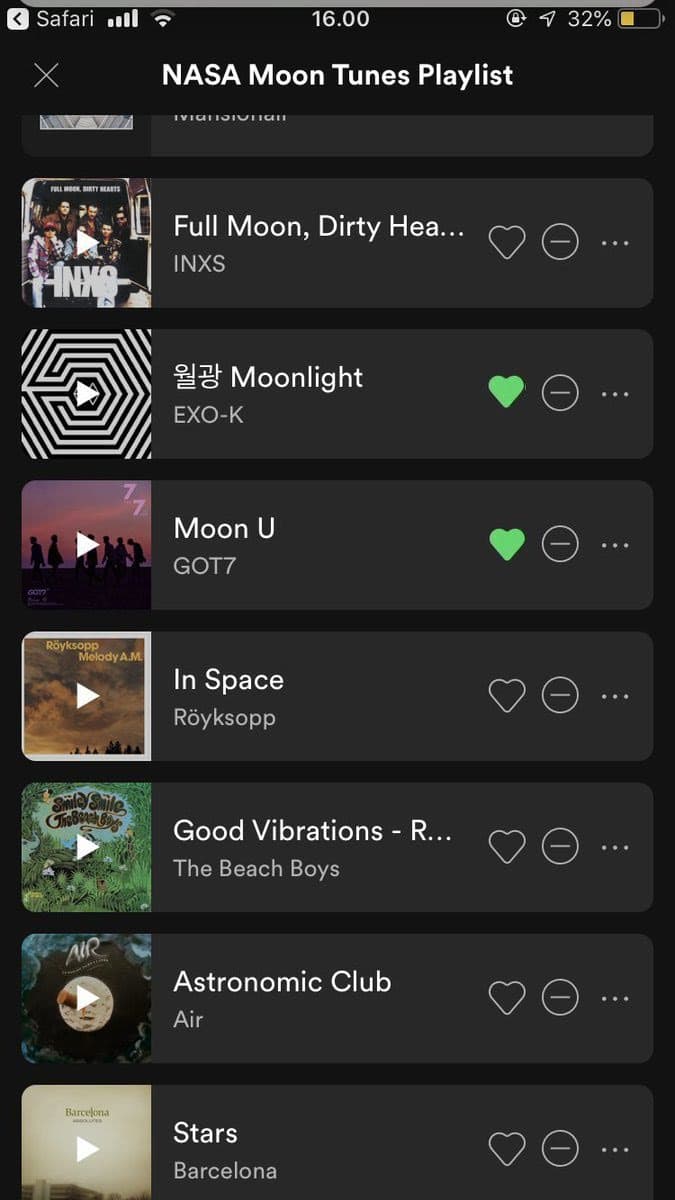This screenshot has width=675, height=1200.
Task: Play Full Moon, Dirty Hearts by INXS
Action: click(x=87, y=243)
